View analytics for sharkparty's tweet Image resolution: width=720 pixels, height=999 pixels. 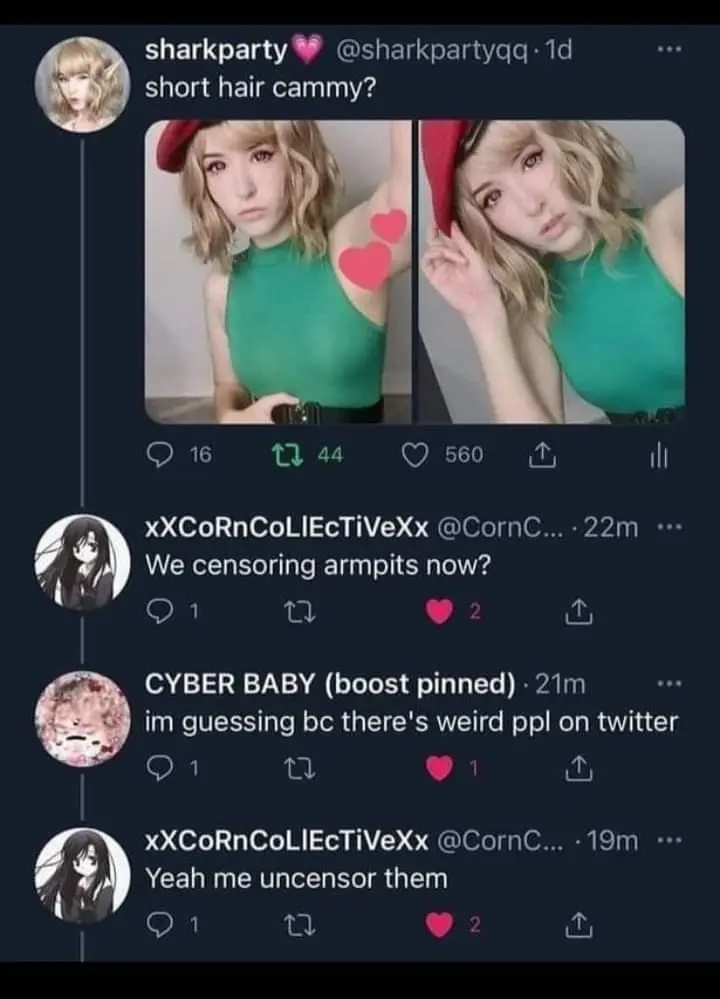tap(659, 456)
